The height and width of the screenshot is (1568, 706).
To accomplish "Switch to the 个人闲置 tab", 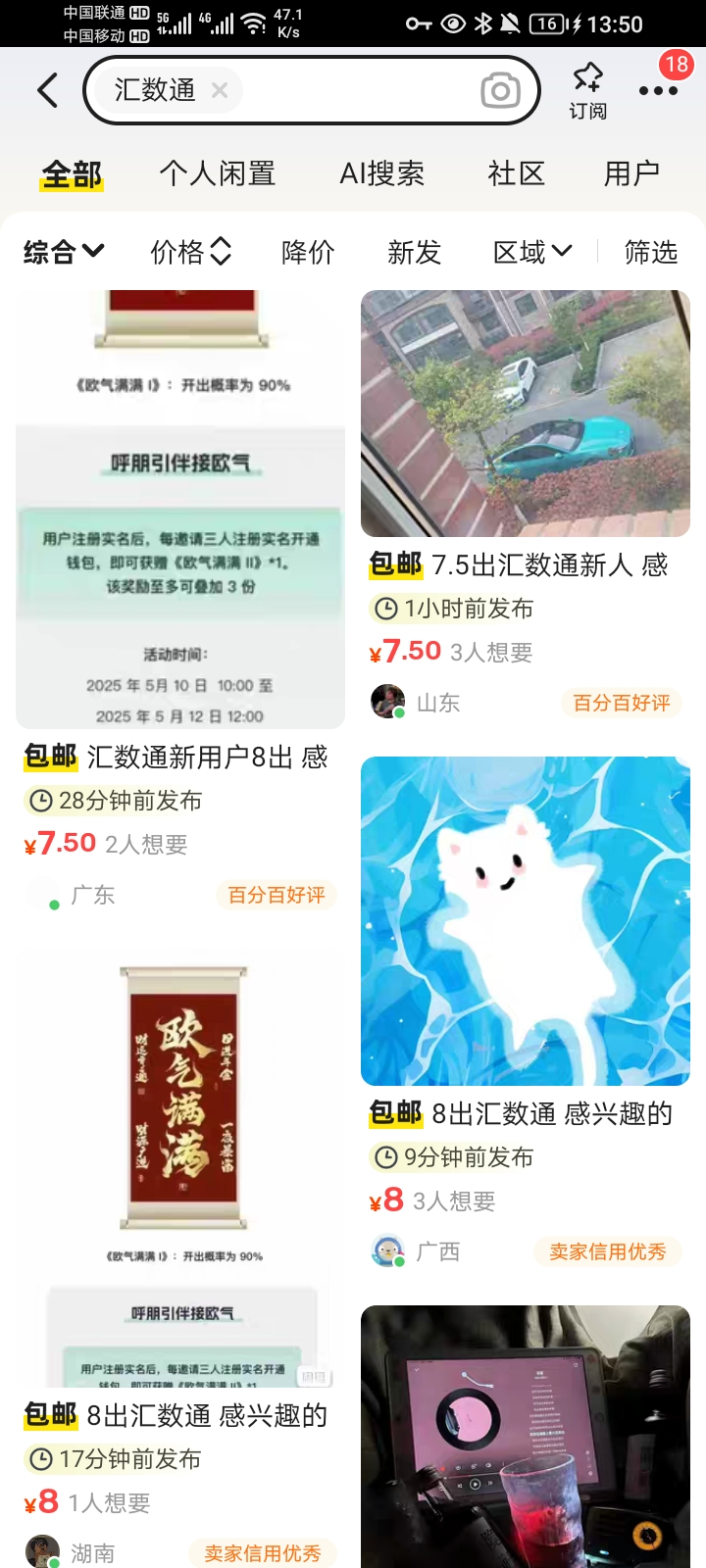I will (x=217, y=173).
